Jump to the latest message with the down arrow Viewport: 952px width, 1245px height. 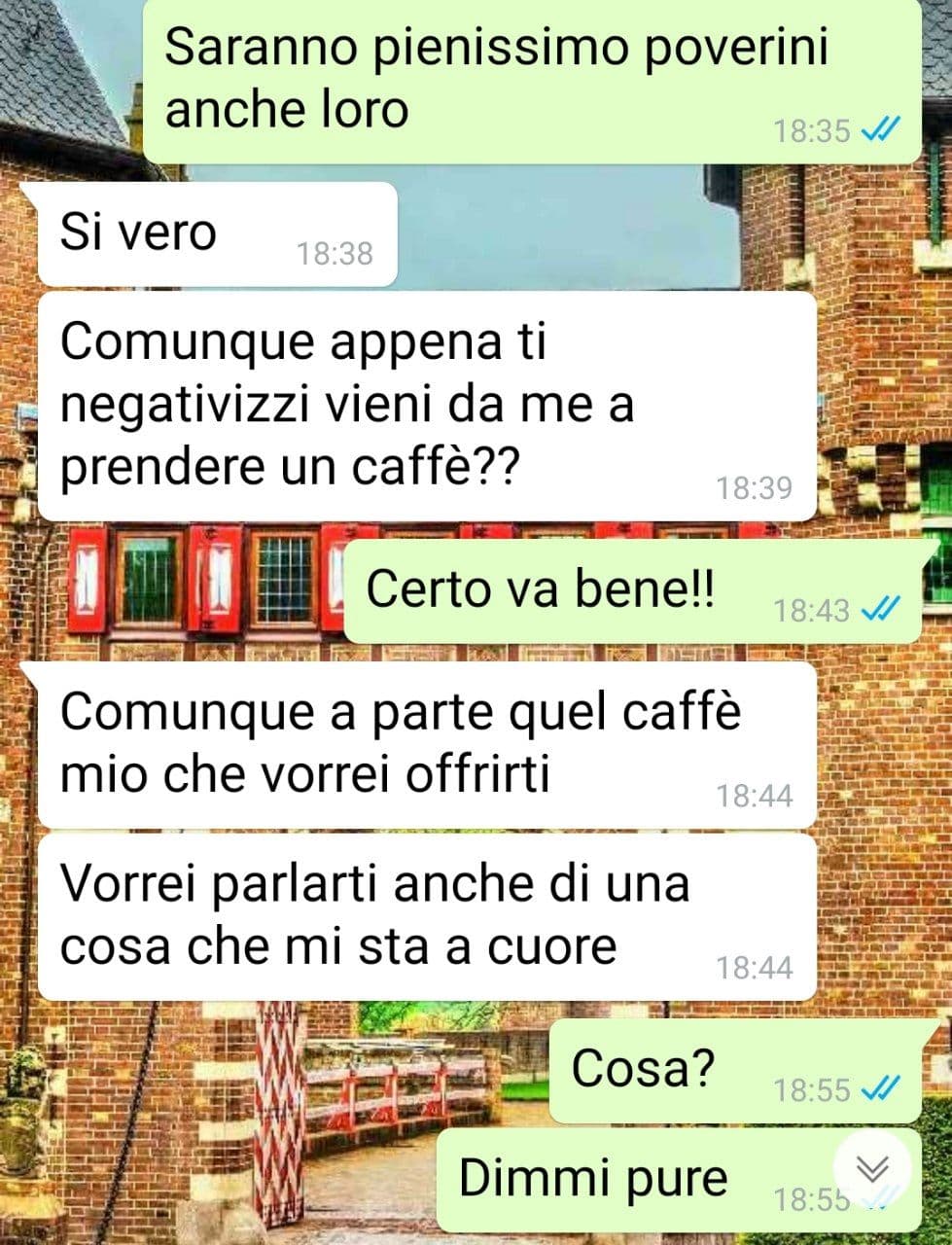pos(872,1167)
